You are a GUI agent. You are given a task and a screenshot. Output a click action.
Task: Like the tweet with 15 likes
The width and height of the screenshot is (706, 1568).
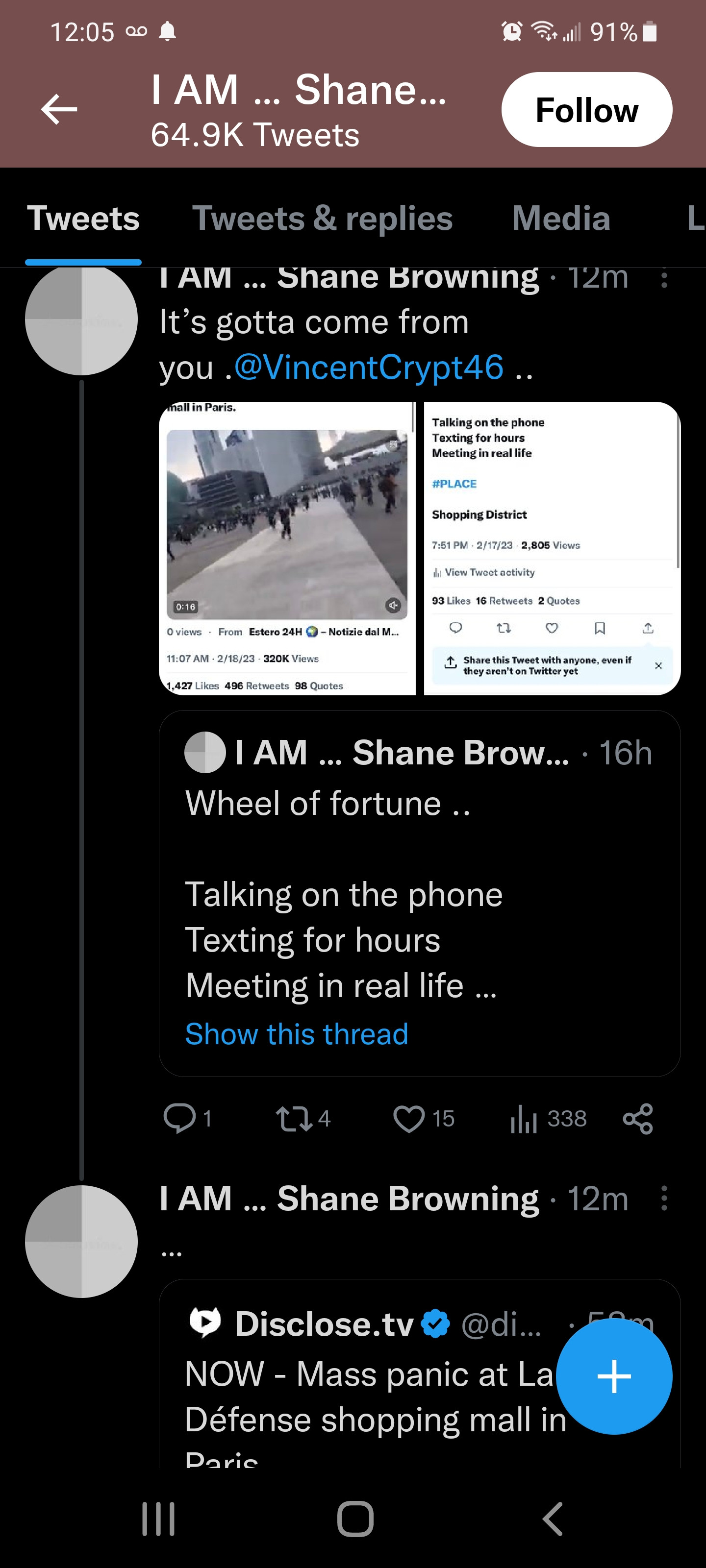409,1118
